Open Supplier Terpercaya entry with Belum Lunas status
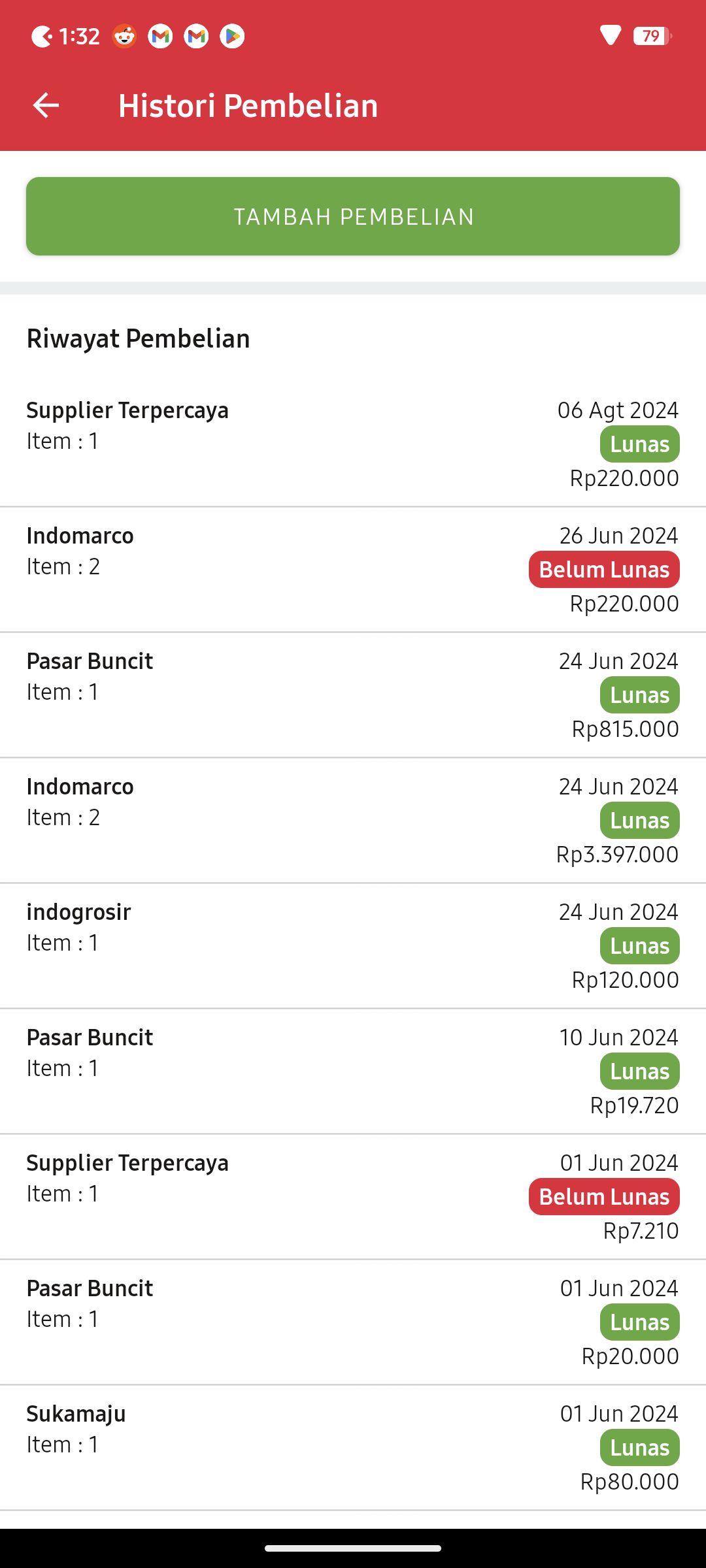 (353, 1196)
